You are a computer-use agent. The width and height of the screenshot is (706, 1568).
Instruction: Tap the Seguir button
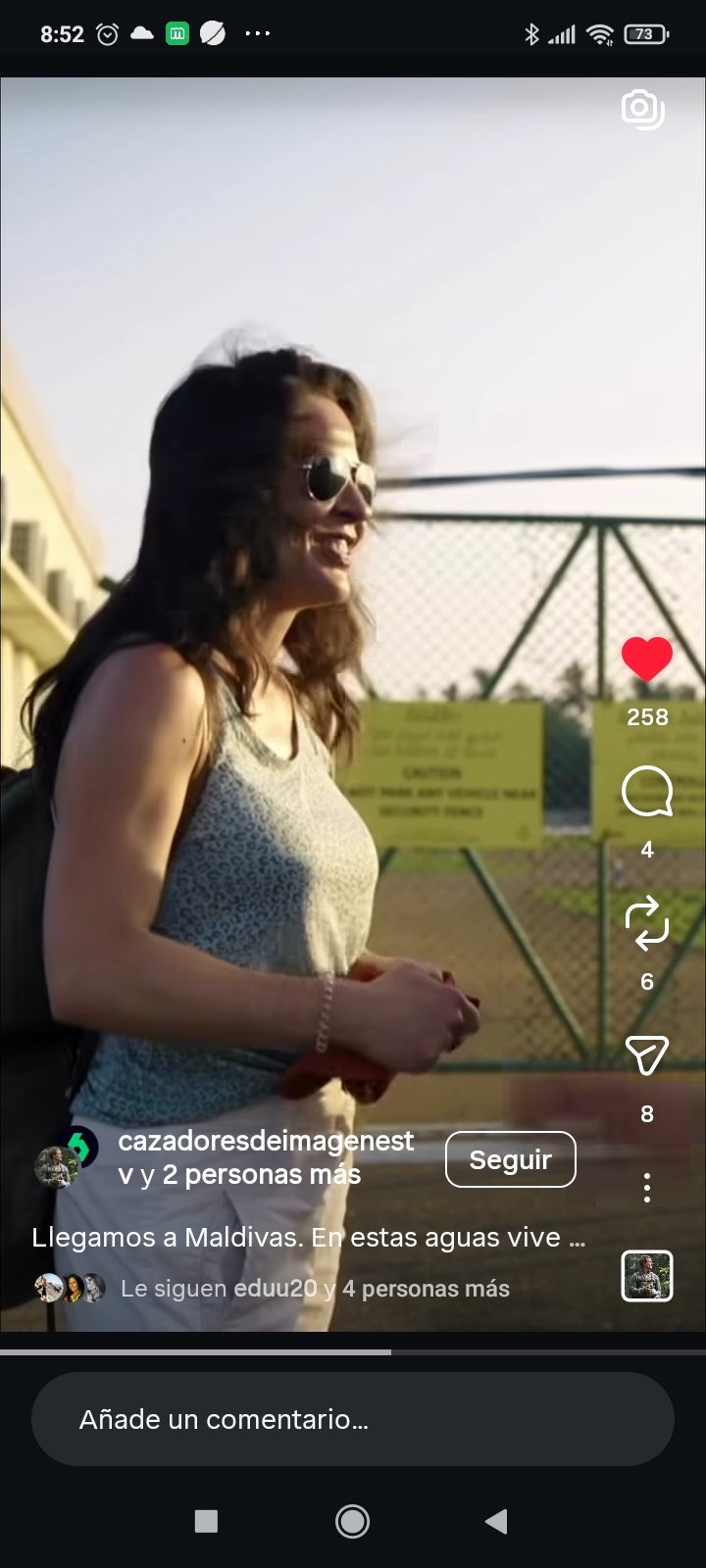tap(510, 1159)
